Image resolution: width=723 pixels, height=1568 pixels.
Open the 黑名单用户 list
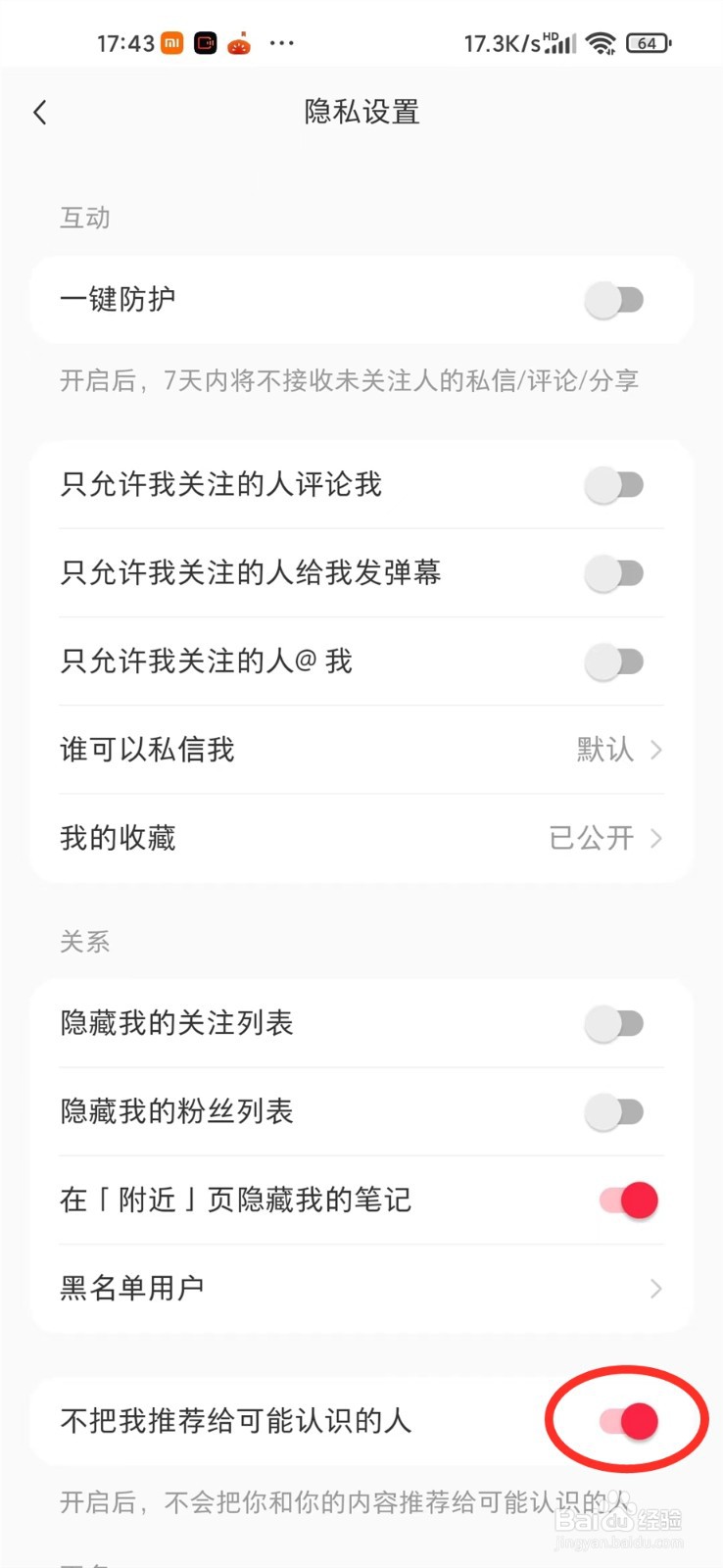[361, 1288]
